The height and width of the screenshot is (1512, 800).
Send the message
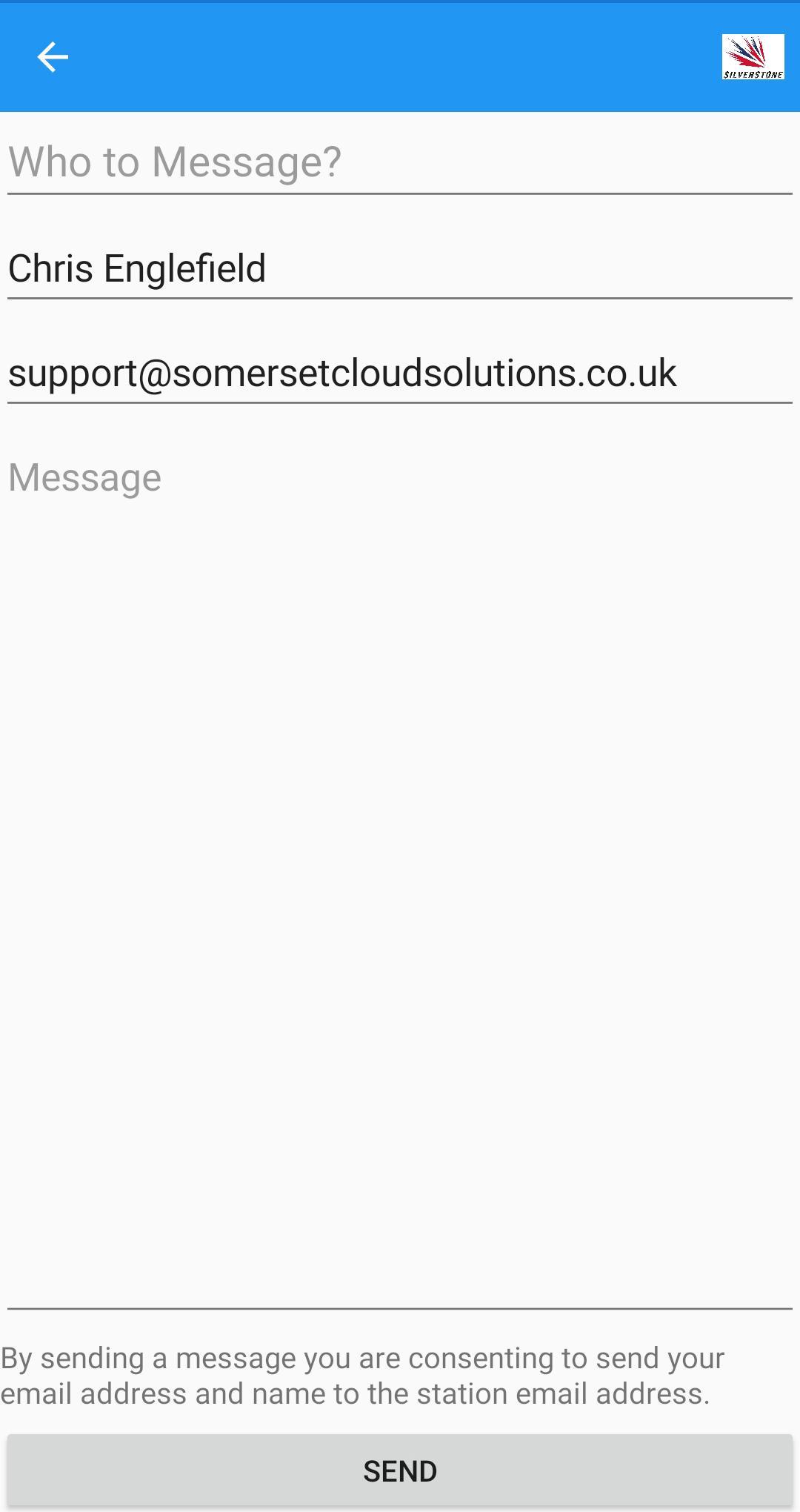[x=400, y=1470]
